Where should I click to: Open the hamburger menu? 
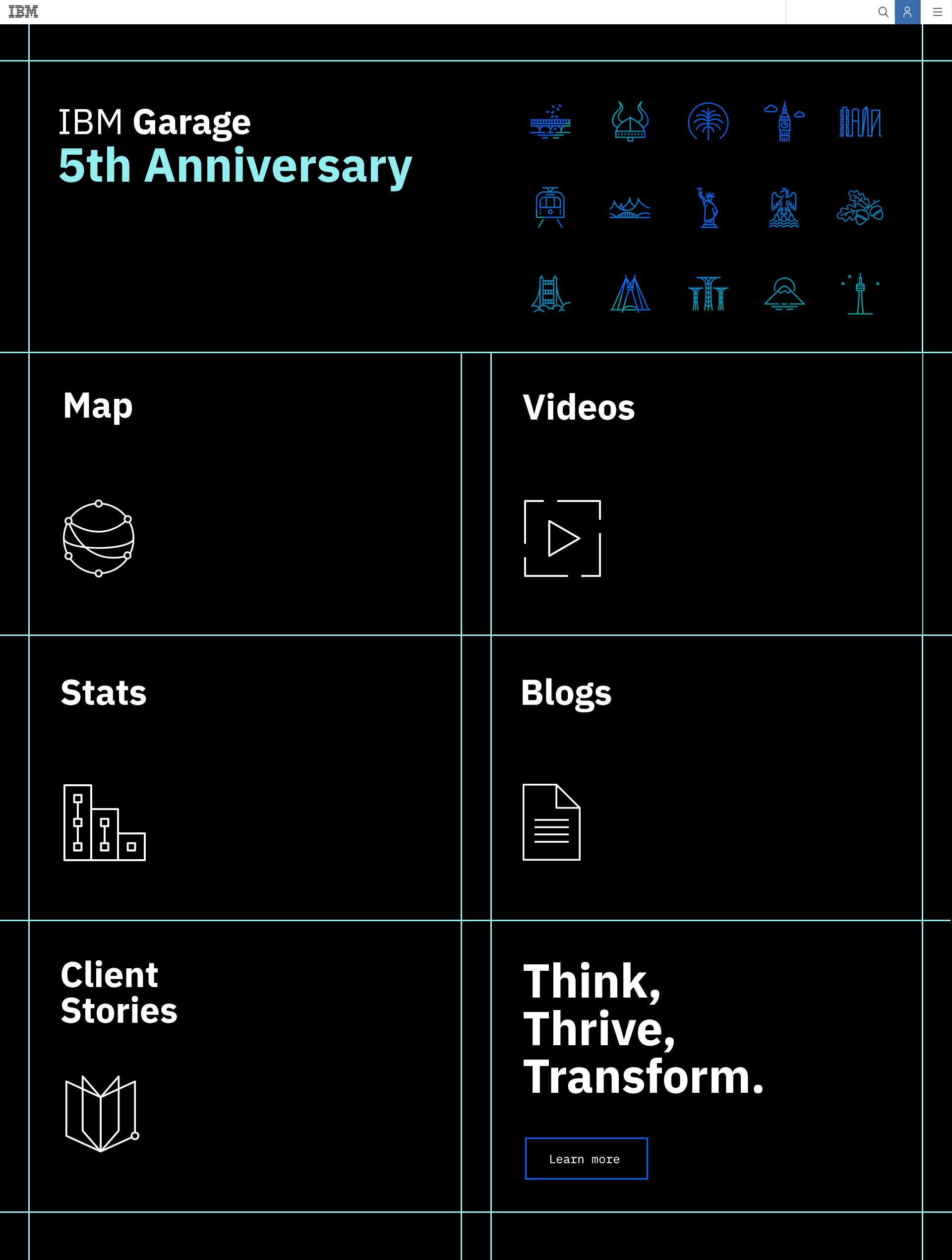(x=937, y=12)
